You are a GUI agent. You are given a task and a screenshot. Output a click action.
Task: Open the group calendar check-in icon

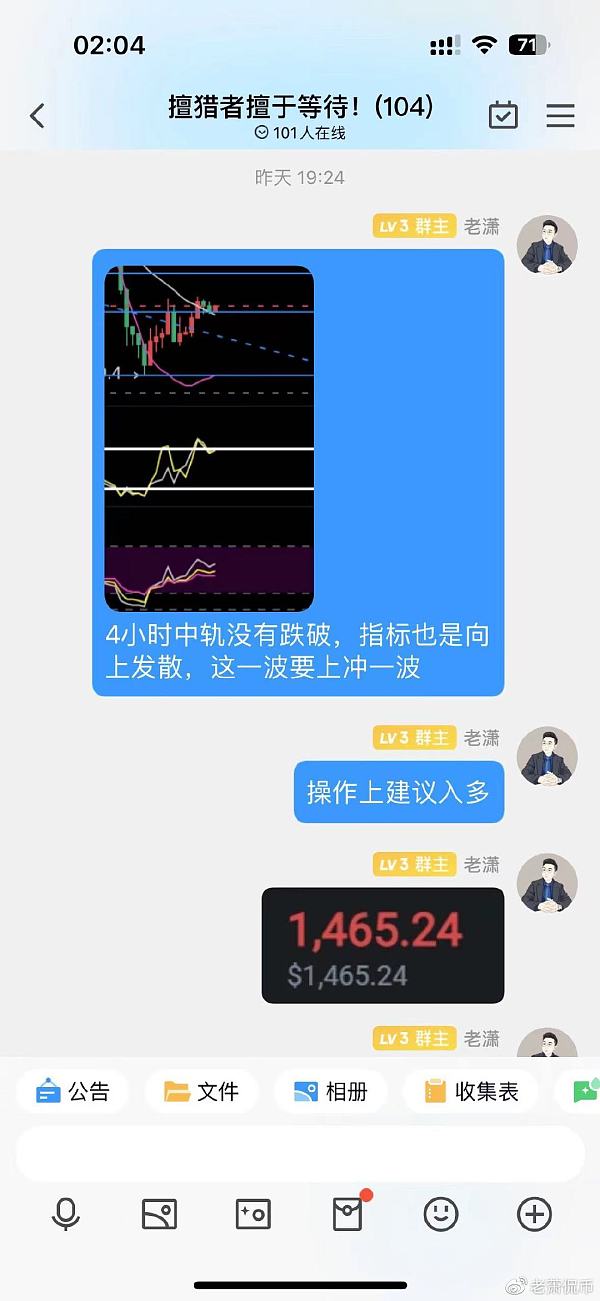click(x=503, y=116)
